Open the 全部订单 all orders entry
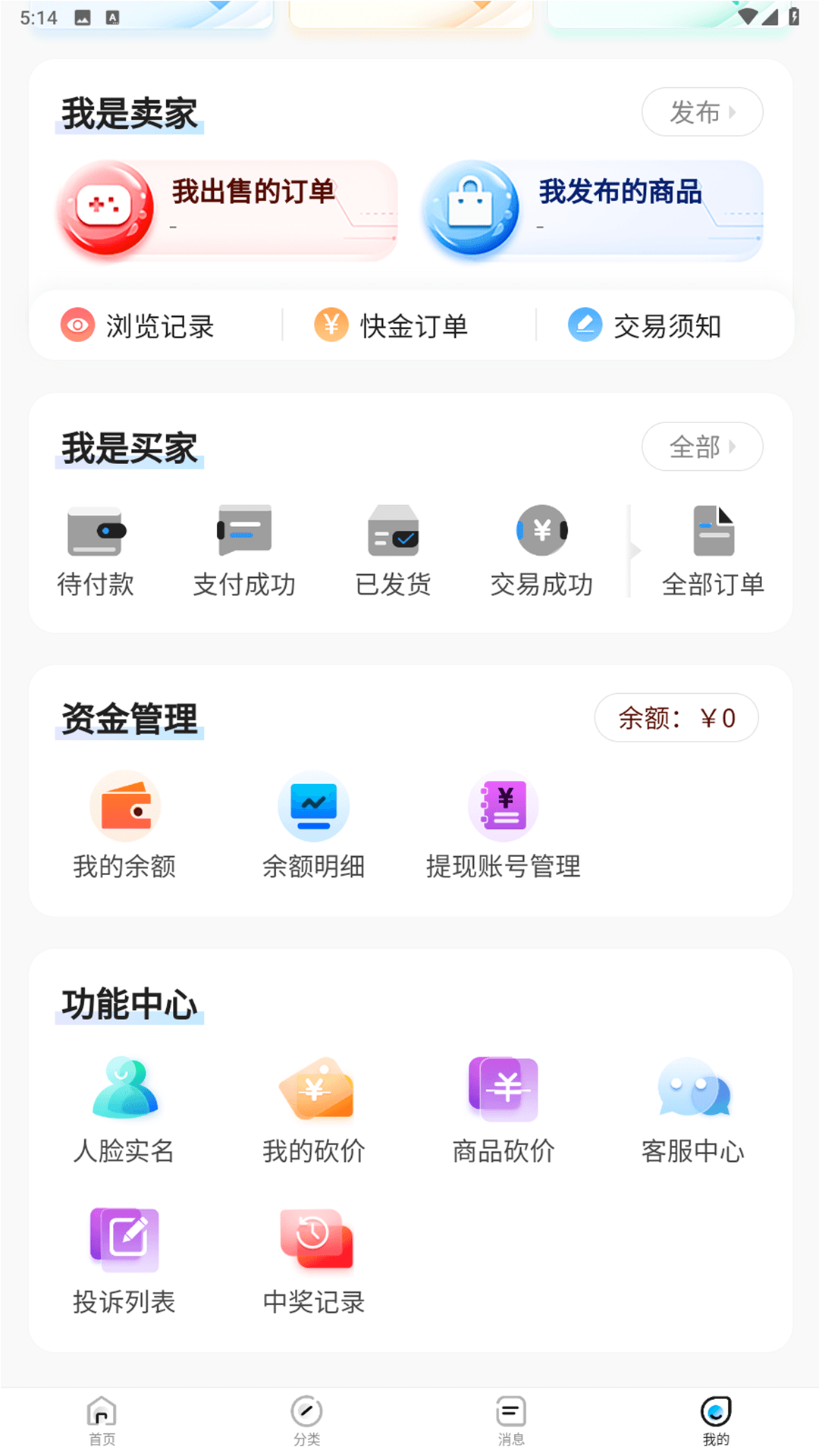Viewport: 819px width, 1456px height. tap(713, 550)
